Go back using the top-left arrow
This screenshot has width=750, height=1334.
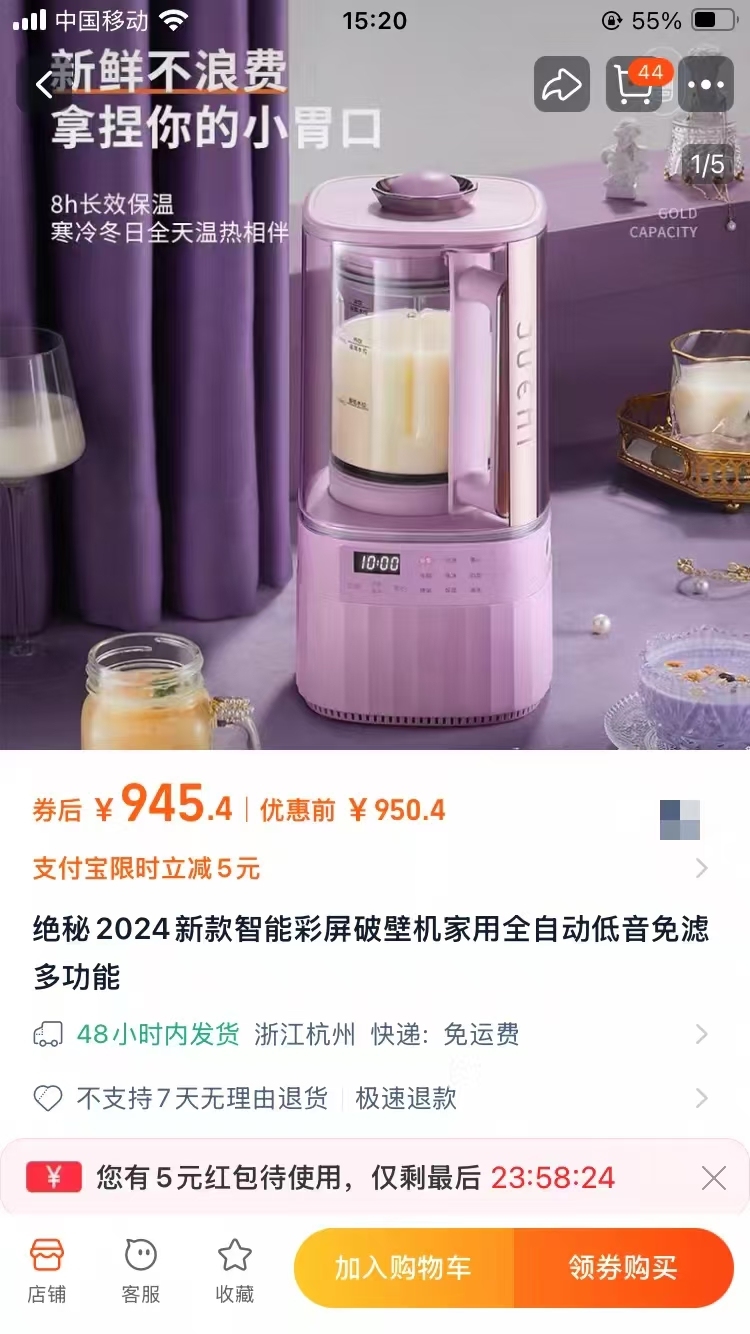(x=44, y=85)
